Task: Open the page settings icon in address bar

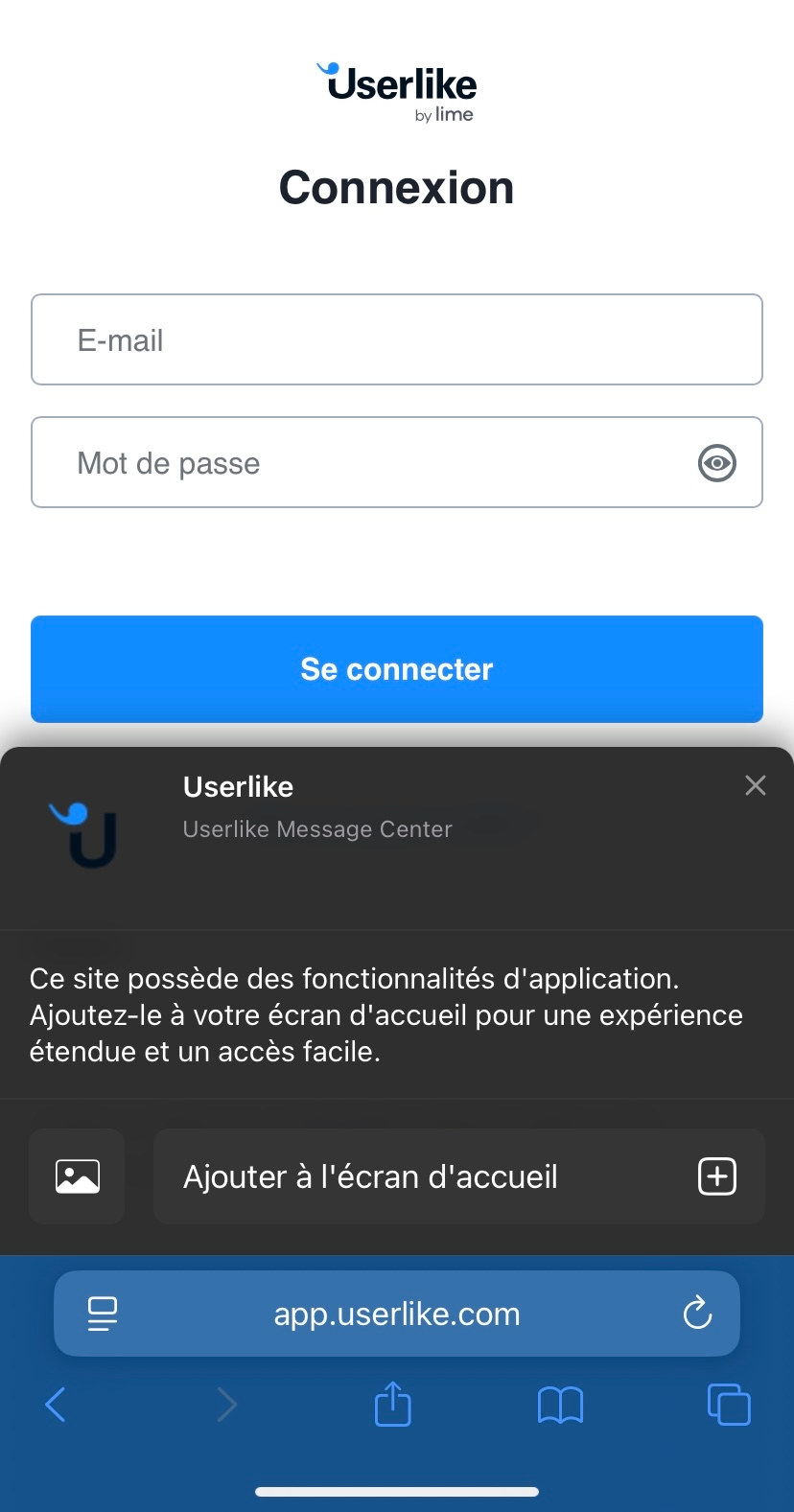Action: [102, 1314]
